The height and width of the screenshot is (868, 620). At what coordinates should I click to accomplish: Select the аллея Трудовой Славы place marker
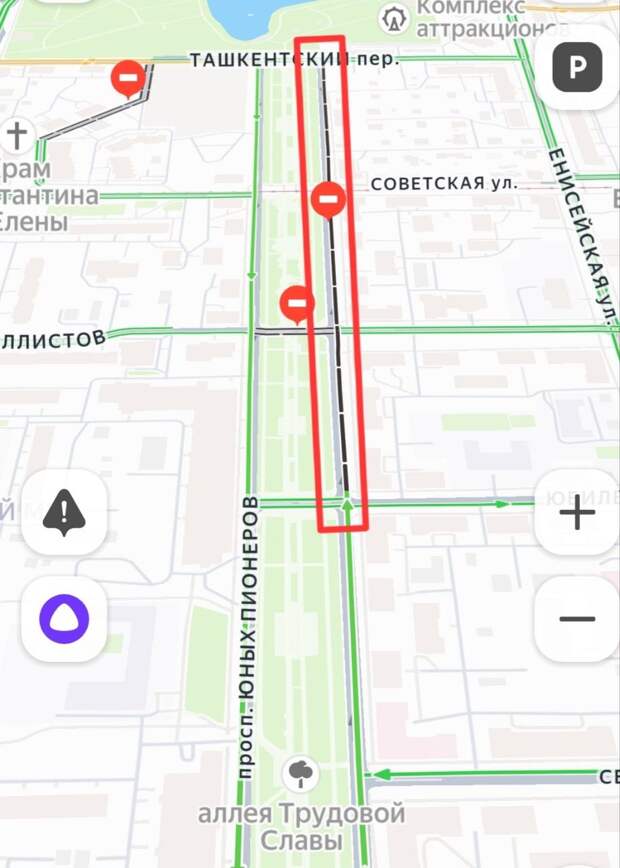tap(299, 772)
